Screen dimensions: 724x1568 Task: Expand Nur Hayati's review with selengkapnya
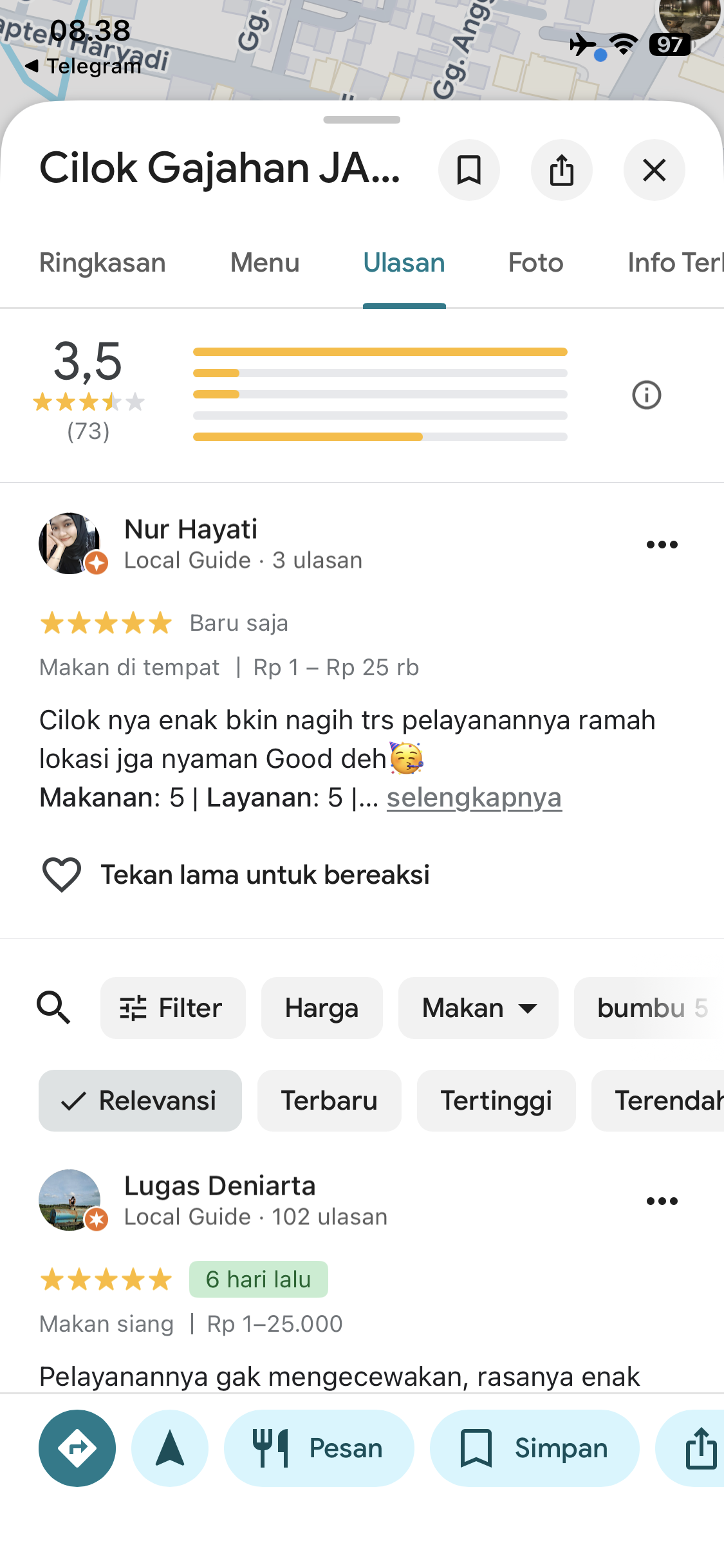coord(474,798)
